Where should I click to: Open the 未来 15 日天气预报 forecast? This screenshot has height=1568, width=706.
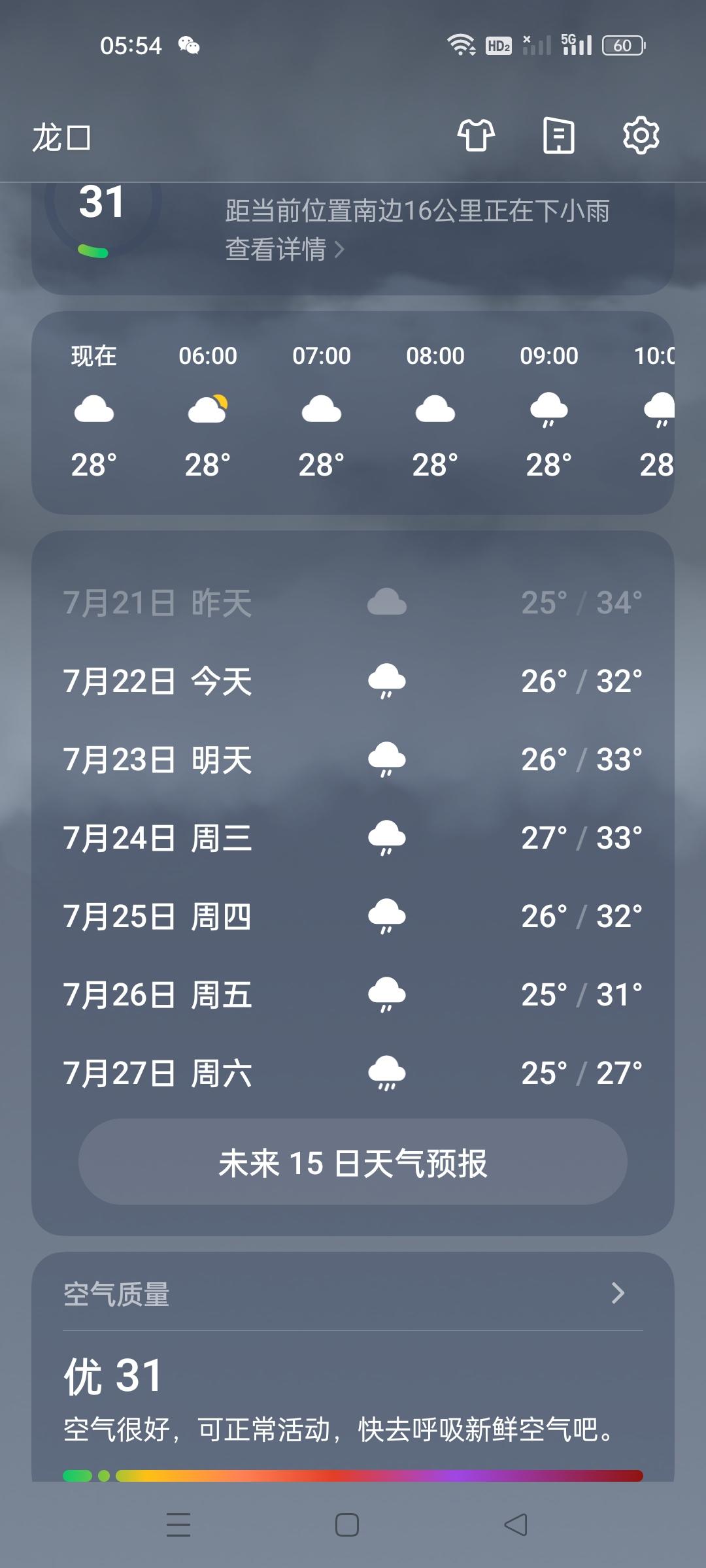tap(353, 1162)
